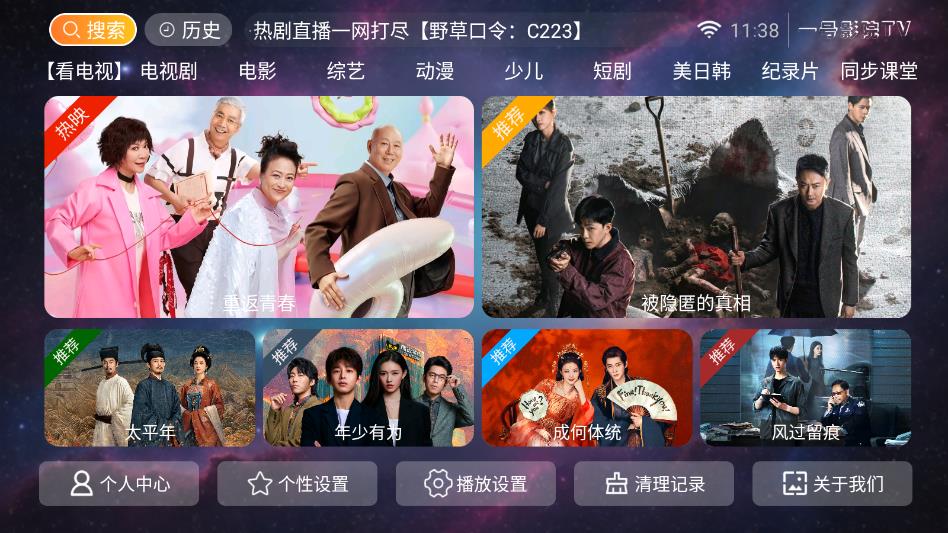Switch to the 动漫 tab
Screen dimensions: 948x533
point(435,71)
